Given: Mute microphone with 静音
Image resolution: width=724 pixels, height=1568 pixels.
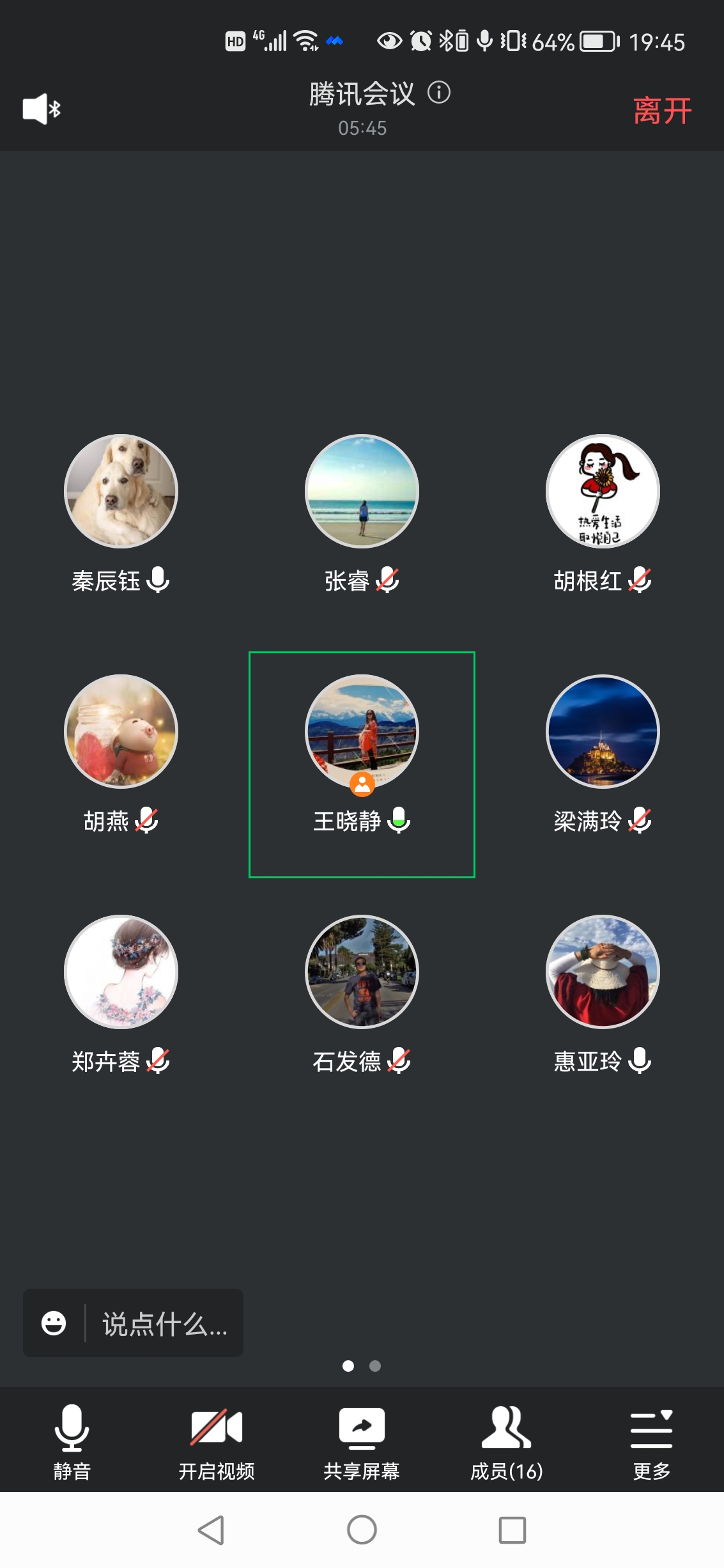Looking at the screenshot, I should click(72, 1441).
